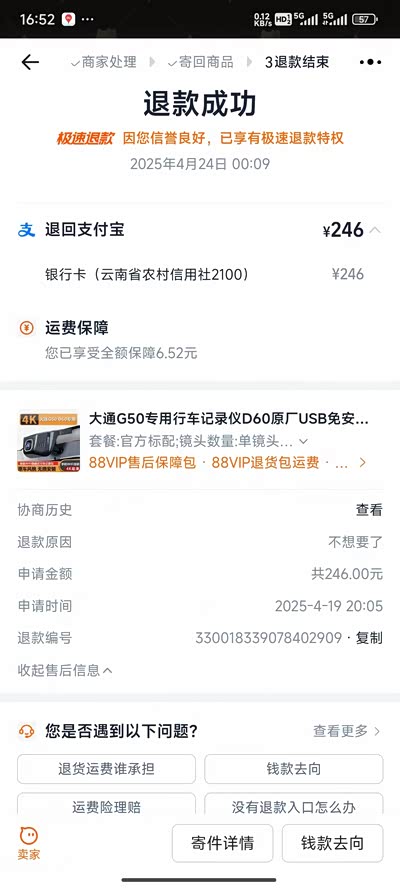Tap the bottom 钱款去向 button

click(x=333, y=843)
